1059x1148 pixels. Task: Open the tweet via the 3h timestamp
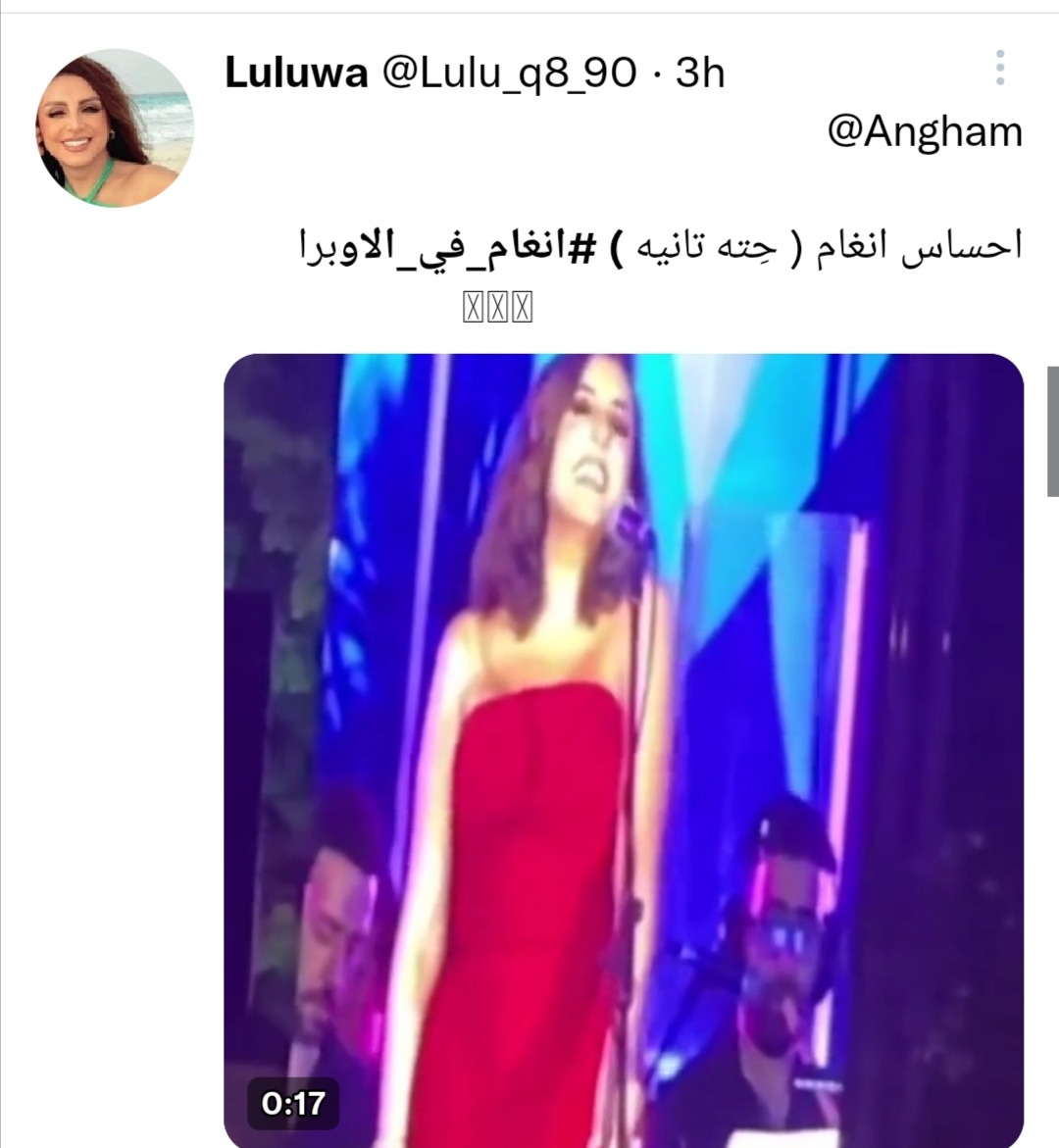click(698, 73)
